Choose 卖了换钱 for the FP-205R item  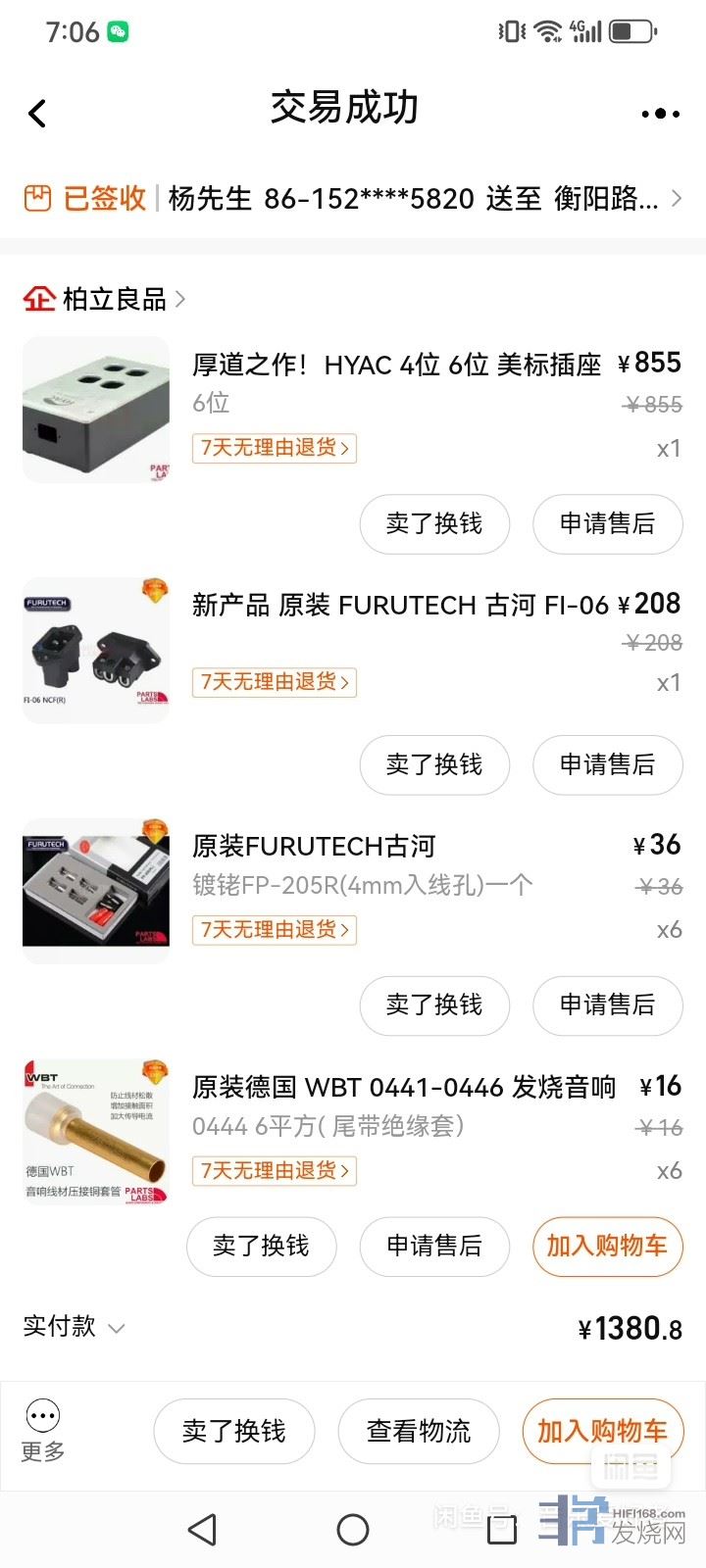[434, 1004]
